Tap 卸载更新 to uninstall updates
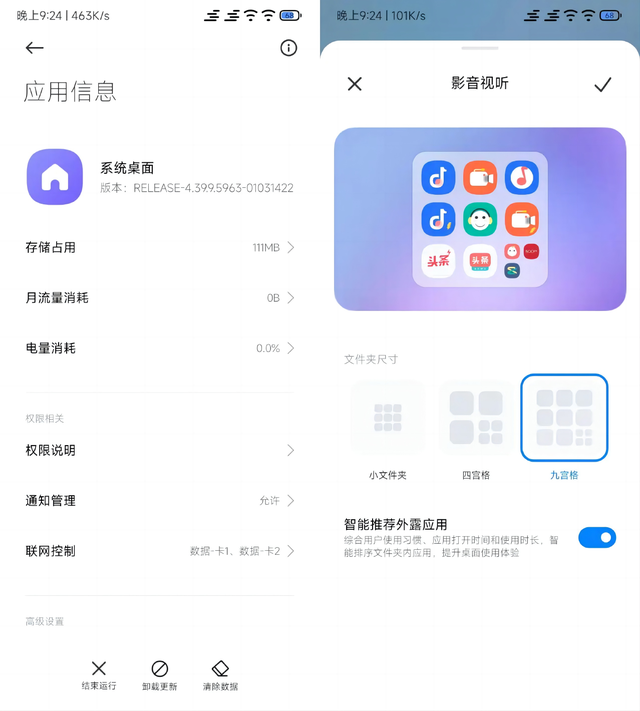 [160, 675]
